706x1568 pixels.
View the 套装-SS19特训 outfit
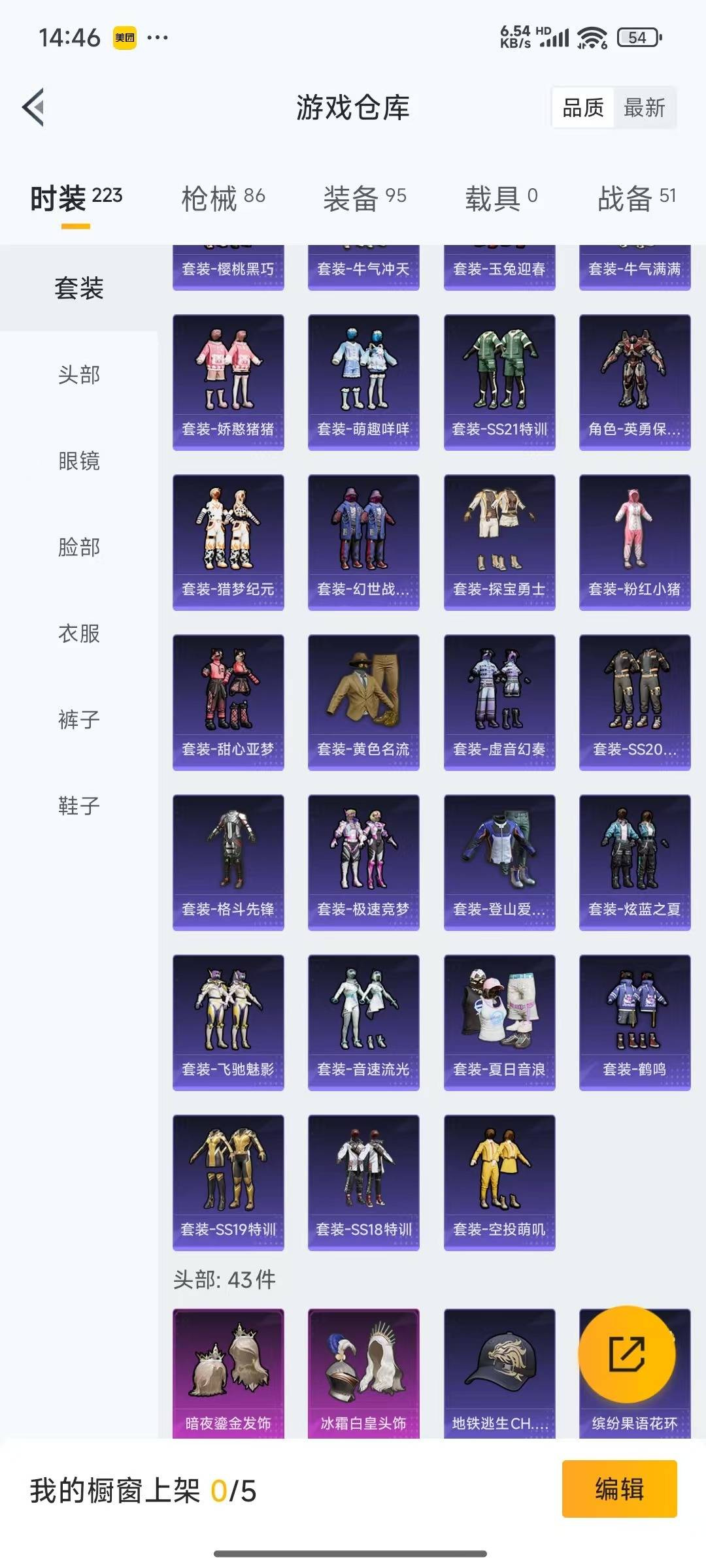pyautogui.click(x=228, y=1183)
